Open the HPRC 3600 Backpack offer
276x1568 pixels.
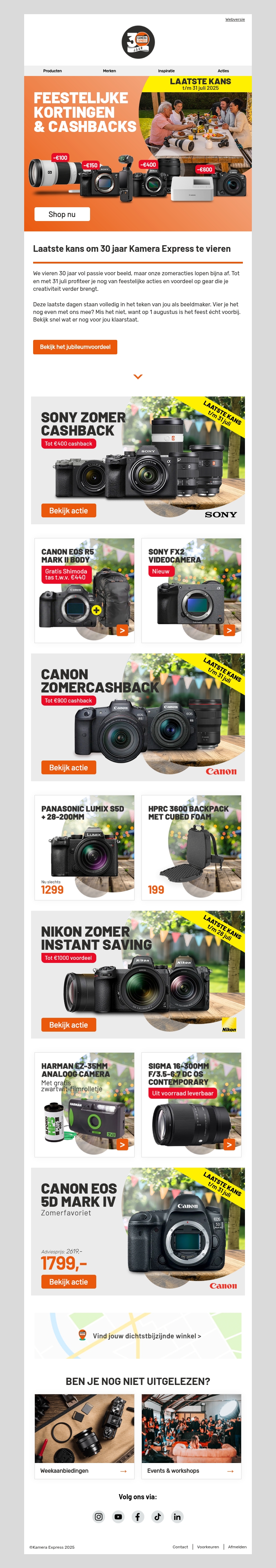point(191,847)
